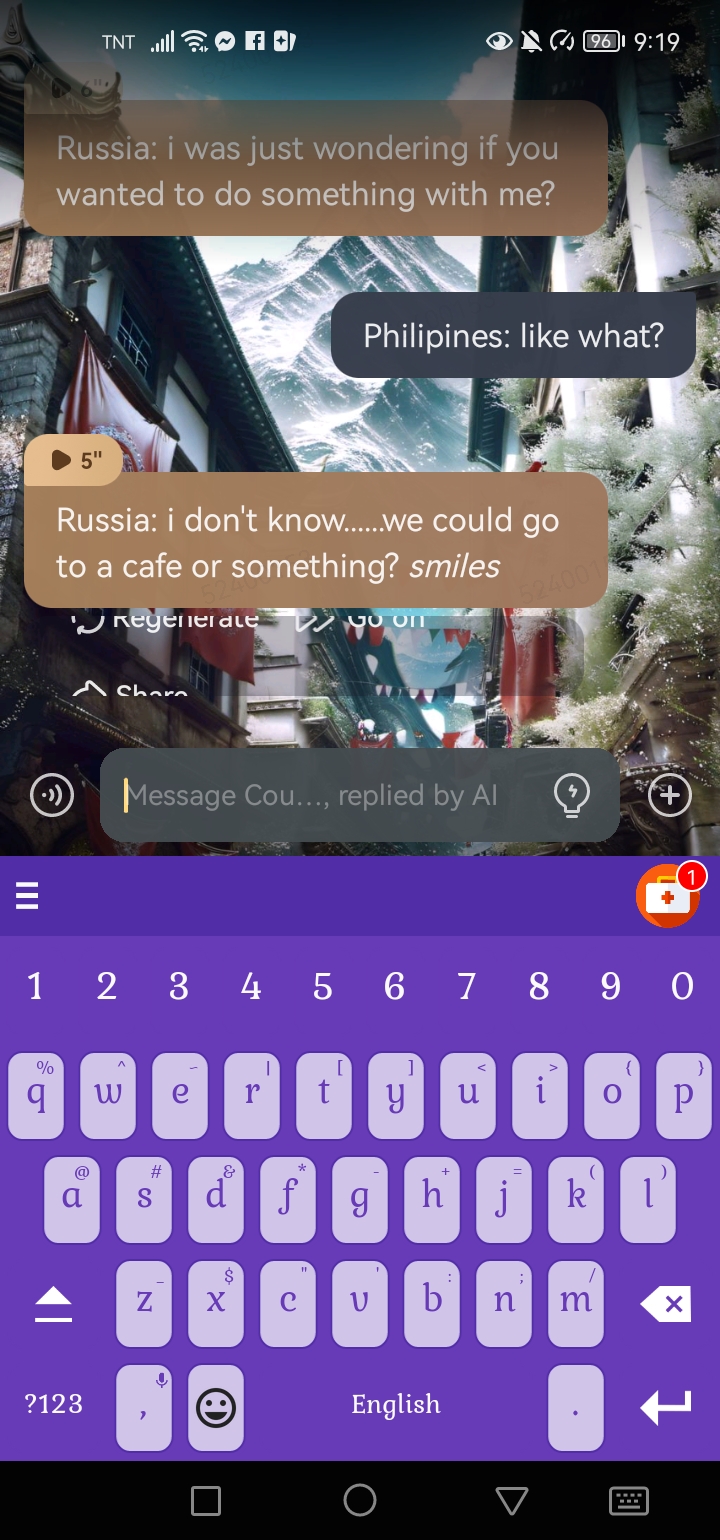This screenshot has width=720, height=1540.
Task: Switch to the ?123 symbols keyboard
Action: pyautogui.click(x=54, y=1404)
